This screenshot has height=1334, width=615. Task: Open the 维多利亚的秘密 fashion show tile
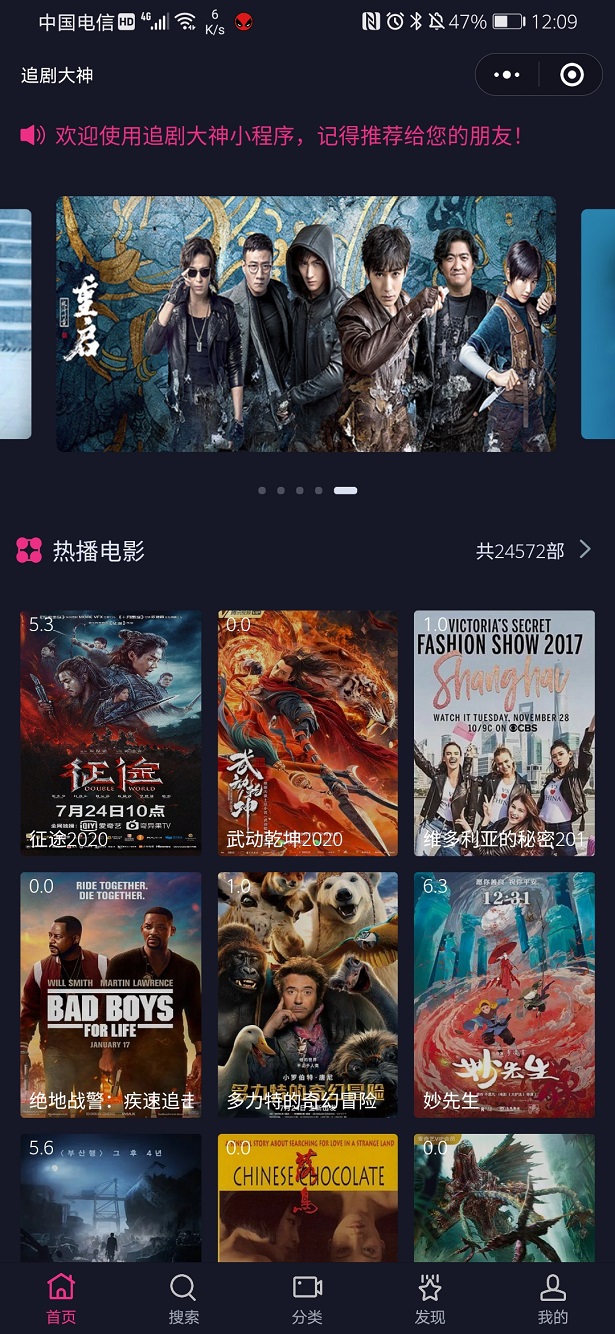[504, 733]
